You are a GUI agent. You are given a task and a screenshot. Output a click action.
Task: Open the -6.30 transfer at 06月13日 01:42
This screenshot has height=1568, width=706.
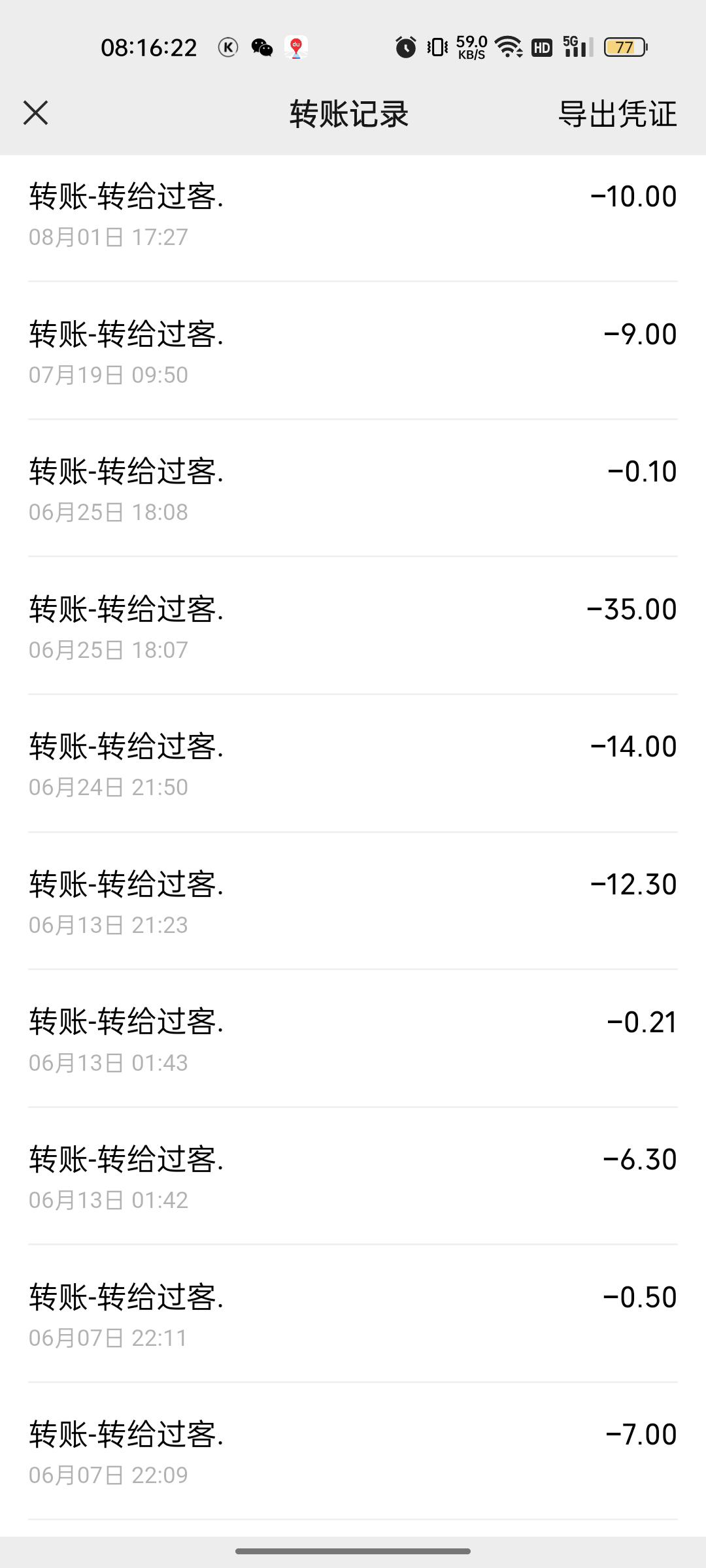353,1176
